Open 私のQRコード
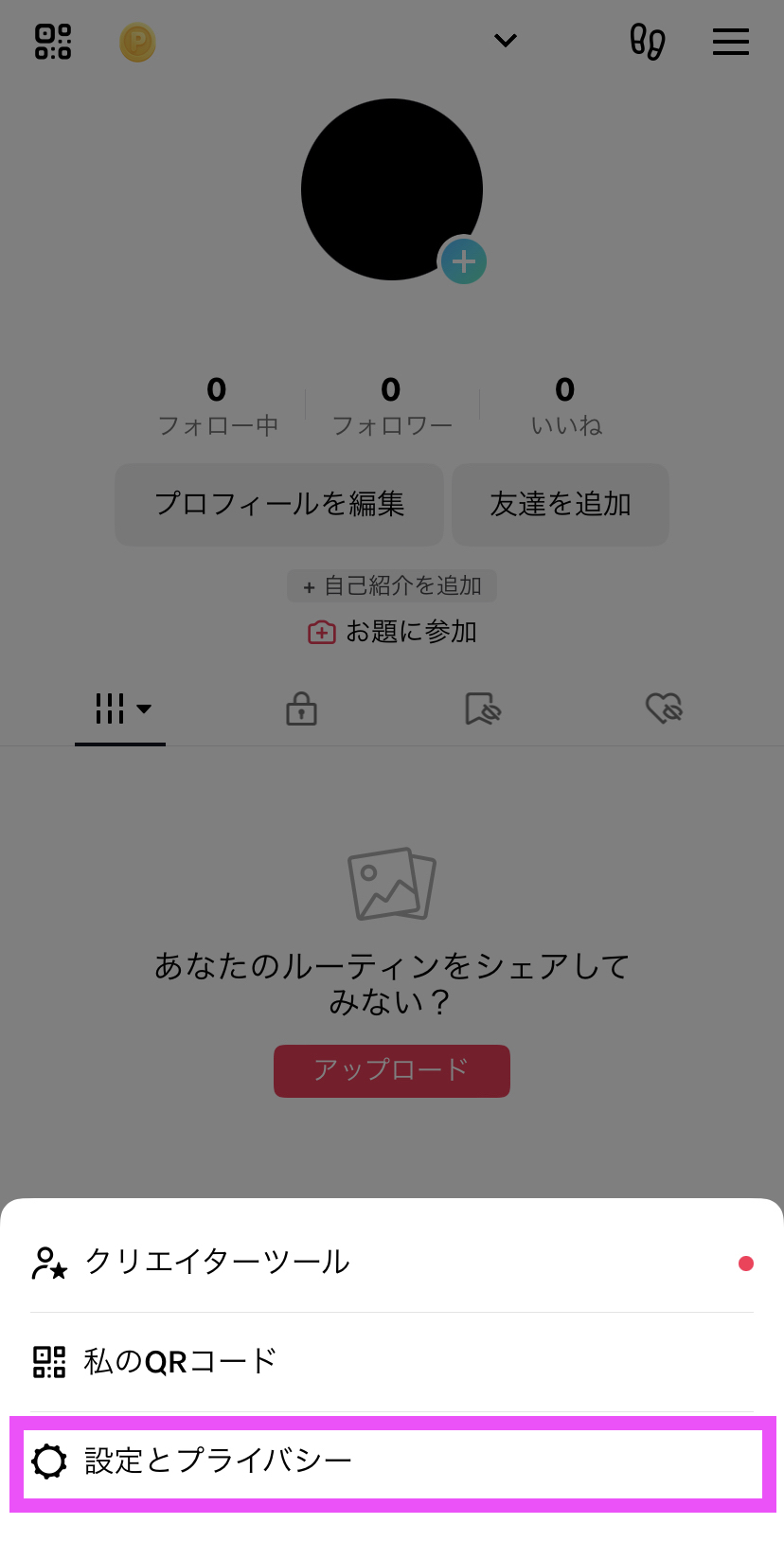Screen dimensions: 784x1542 pos(392,1362)
